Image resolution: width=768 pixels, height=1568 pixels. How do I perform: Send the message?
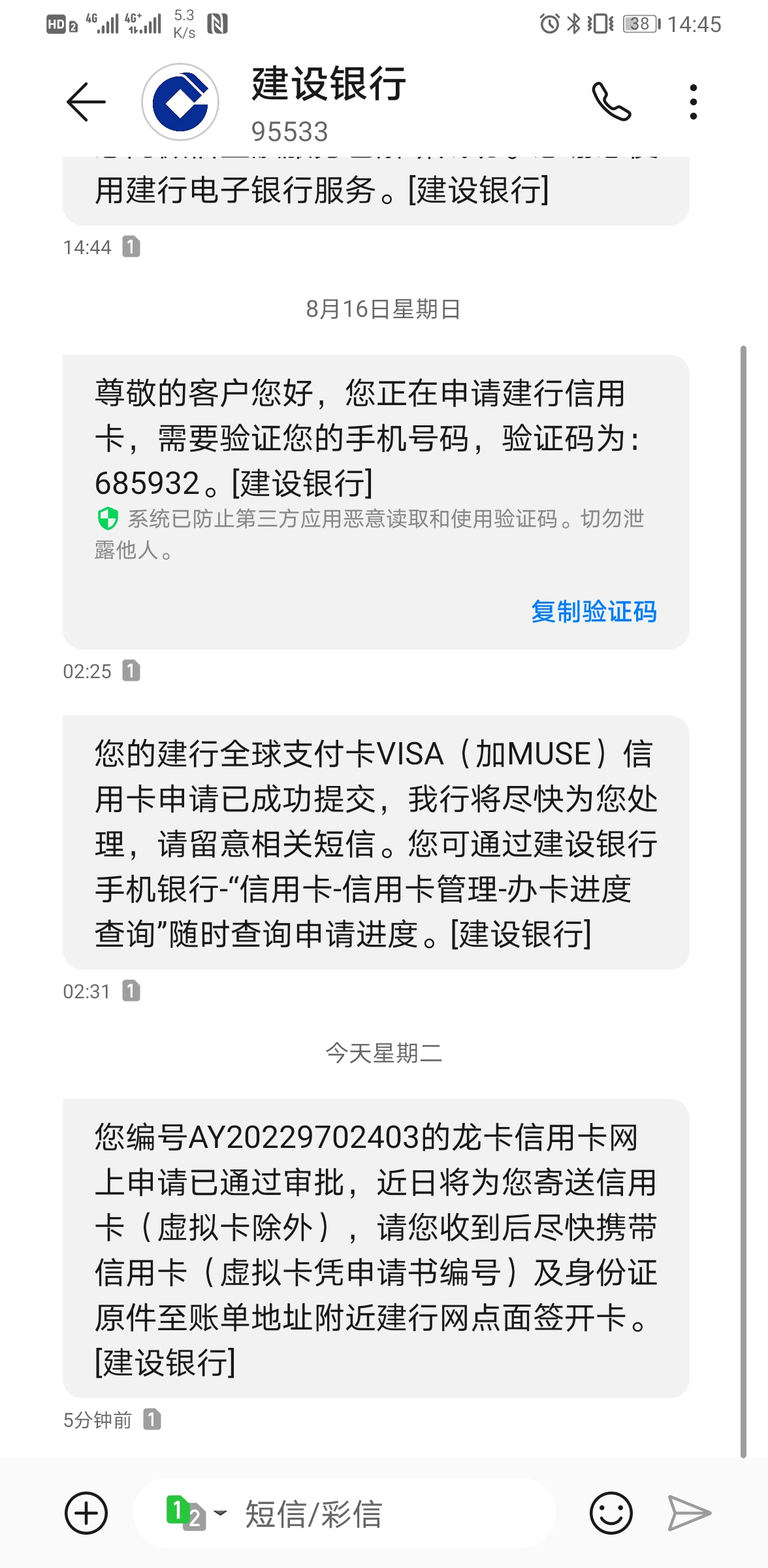coord(689,1513)
